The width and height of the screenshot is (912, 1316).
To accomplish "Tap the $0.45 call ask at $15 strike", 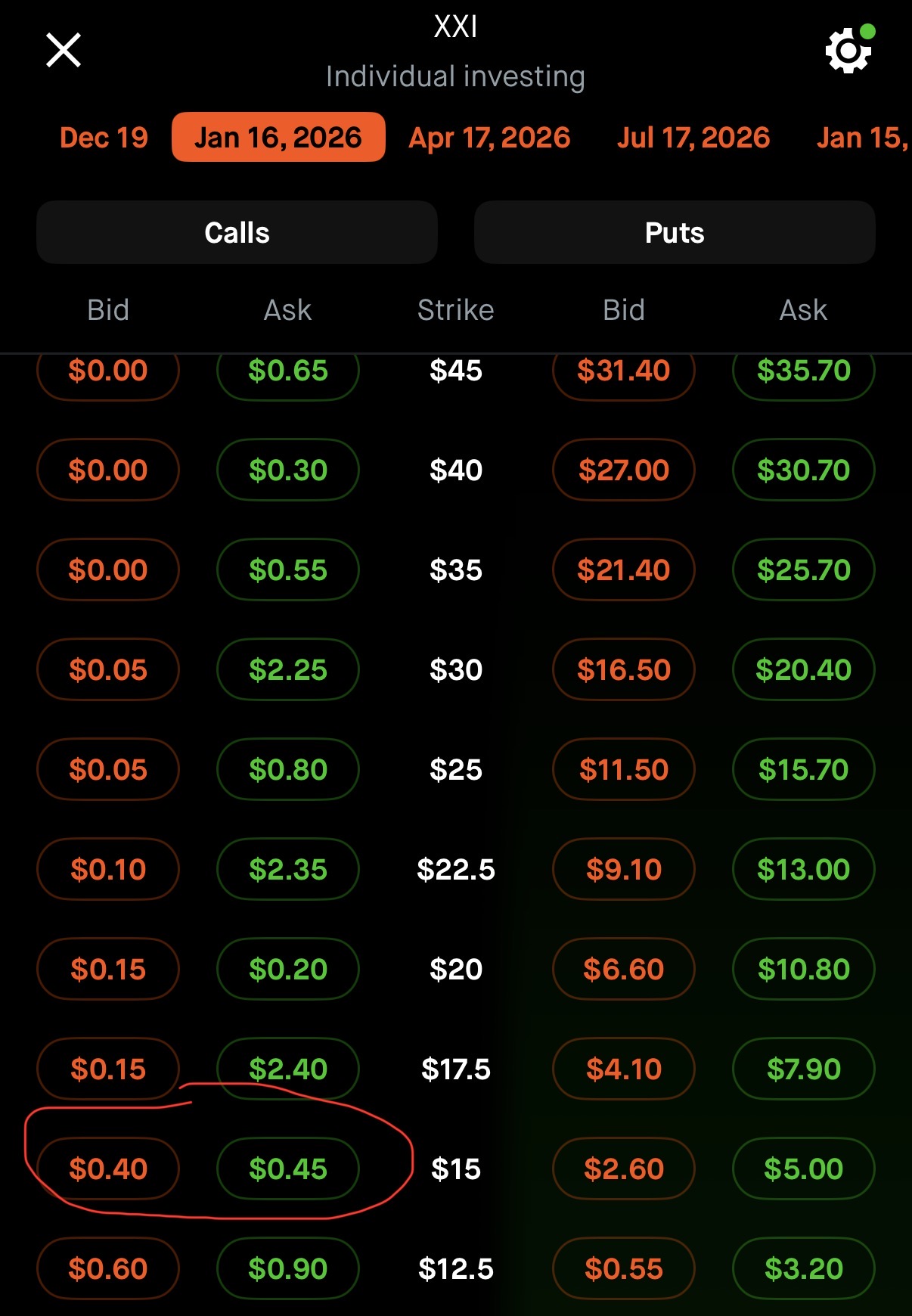I will (x=288, y=1169).
